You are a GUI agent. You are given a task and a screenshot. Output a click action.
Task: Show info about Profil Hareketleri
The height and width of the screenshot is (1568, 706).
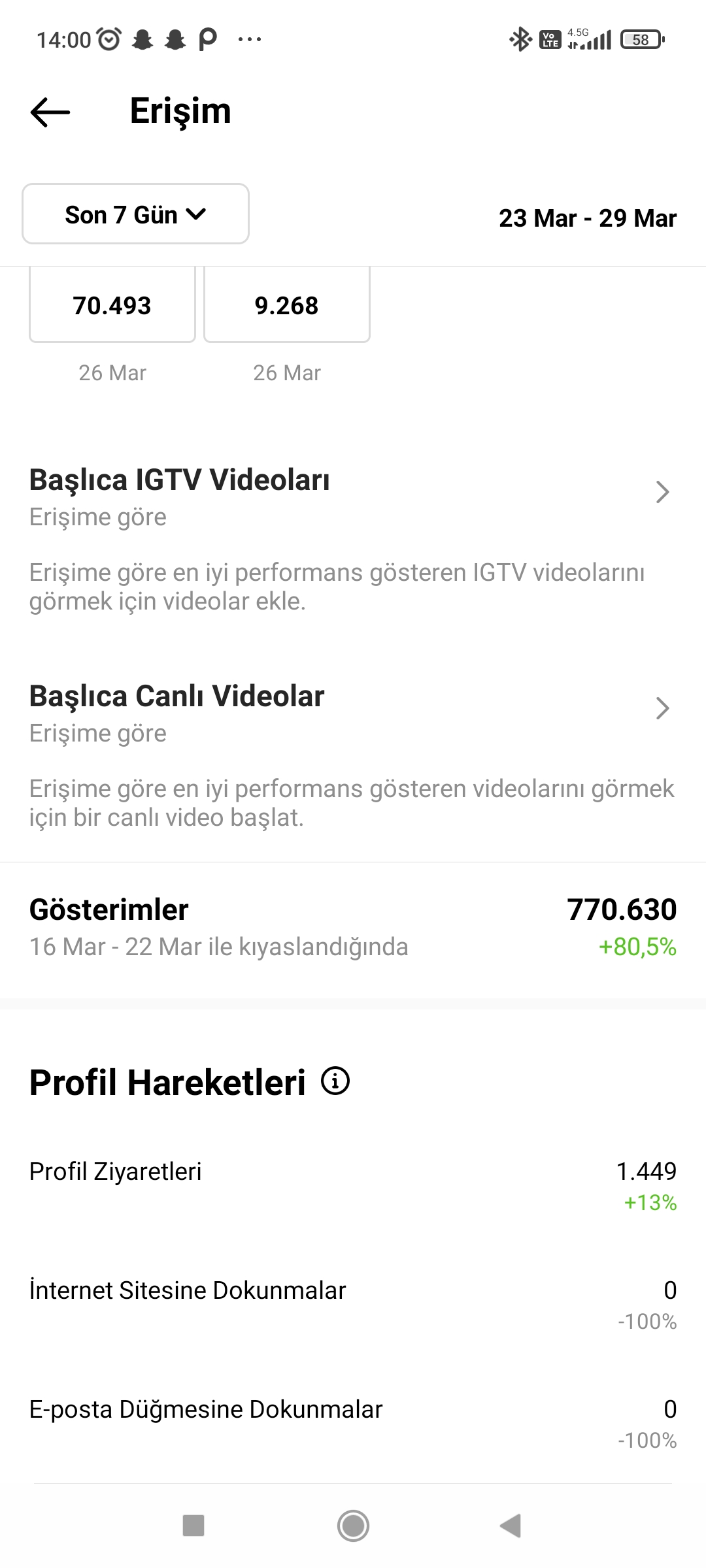335,1081
